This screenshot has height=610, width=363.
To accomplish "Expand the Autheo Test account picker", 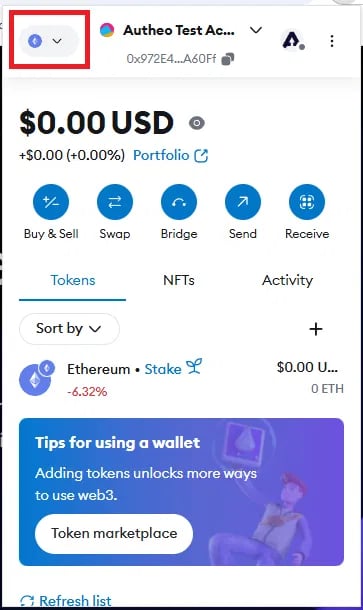I will tap(181, 30).
